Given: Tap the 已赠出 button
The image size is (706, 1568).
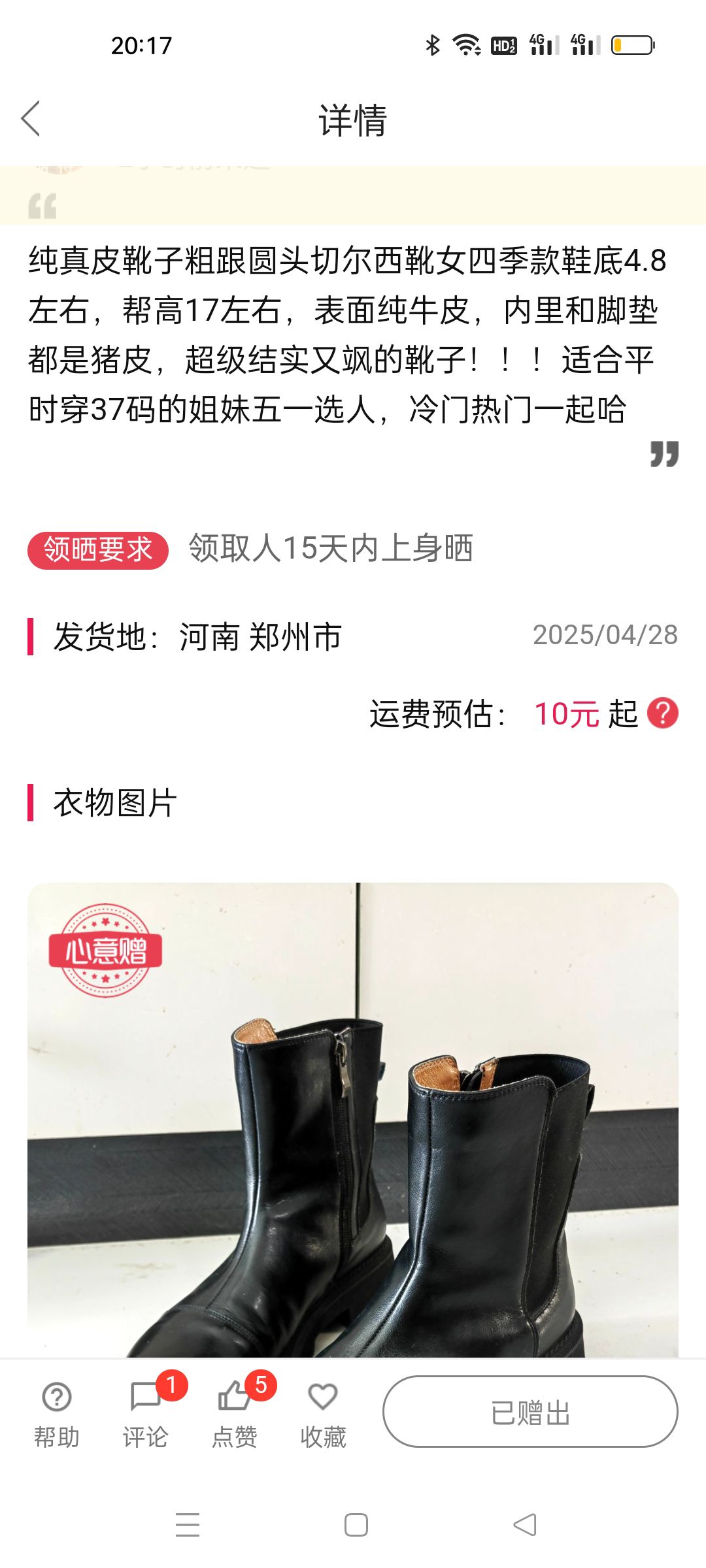Looking at the screenshot, I should click(530, 1412).
